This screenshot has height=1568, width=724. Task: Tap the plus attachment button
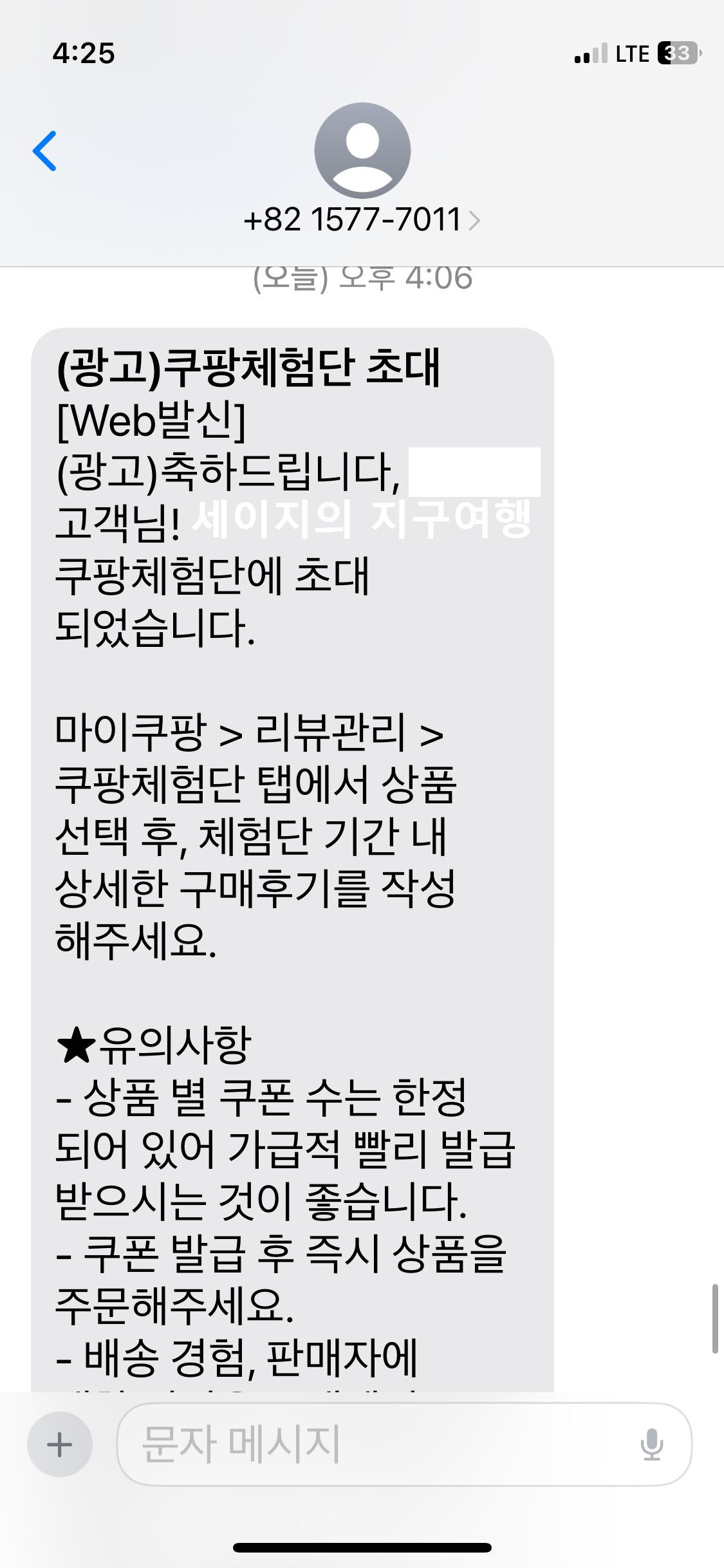pos(60,1444)
